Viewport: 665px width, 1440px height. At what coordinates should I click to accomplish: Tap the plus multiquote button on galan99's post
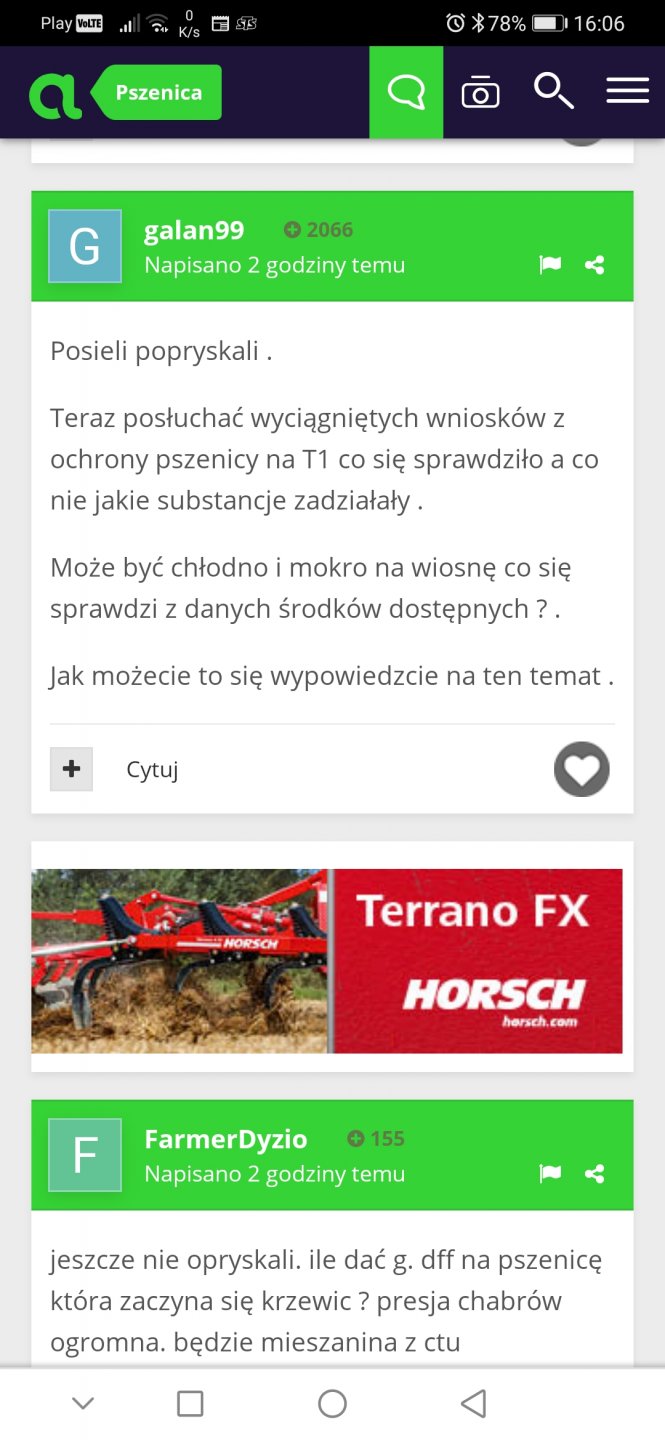71,769
